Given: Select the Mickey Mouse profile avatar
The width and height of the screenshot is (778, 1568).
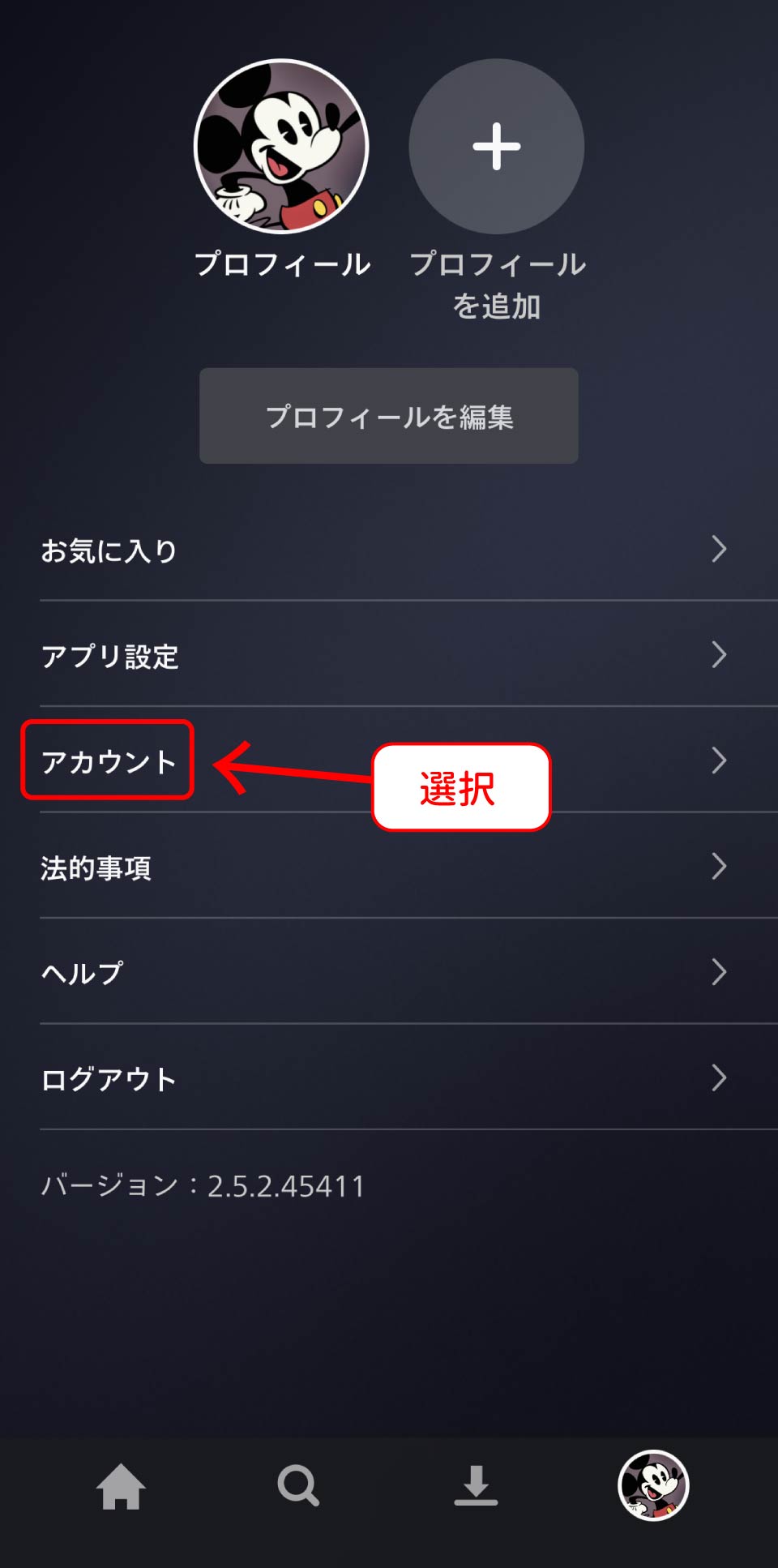Looking at the screenshot, I should [281, 147].
